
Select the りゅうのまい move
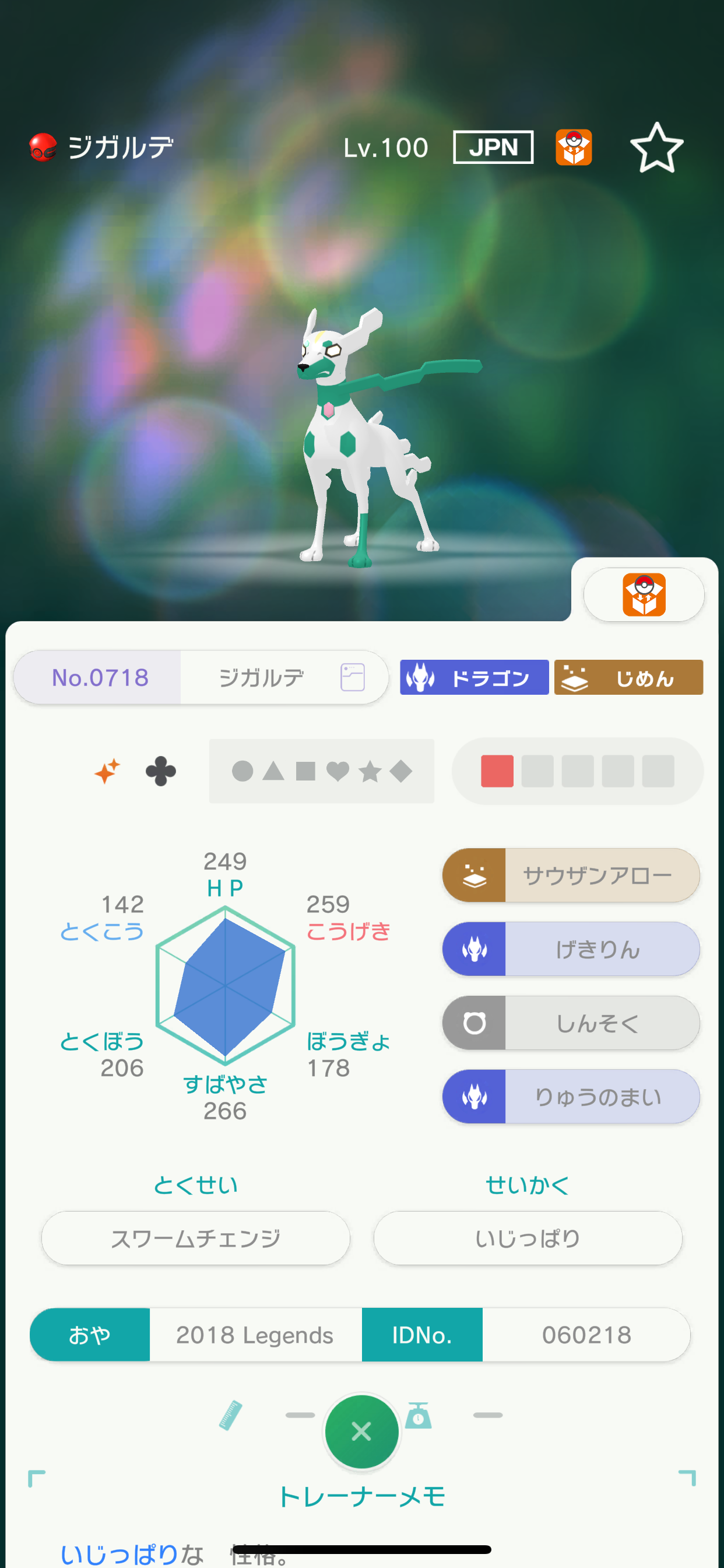(x=571, y=1096)
